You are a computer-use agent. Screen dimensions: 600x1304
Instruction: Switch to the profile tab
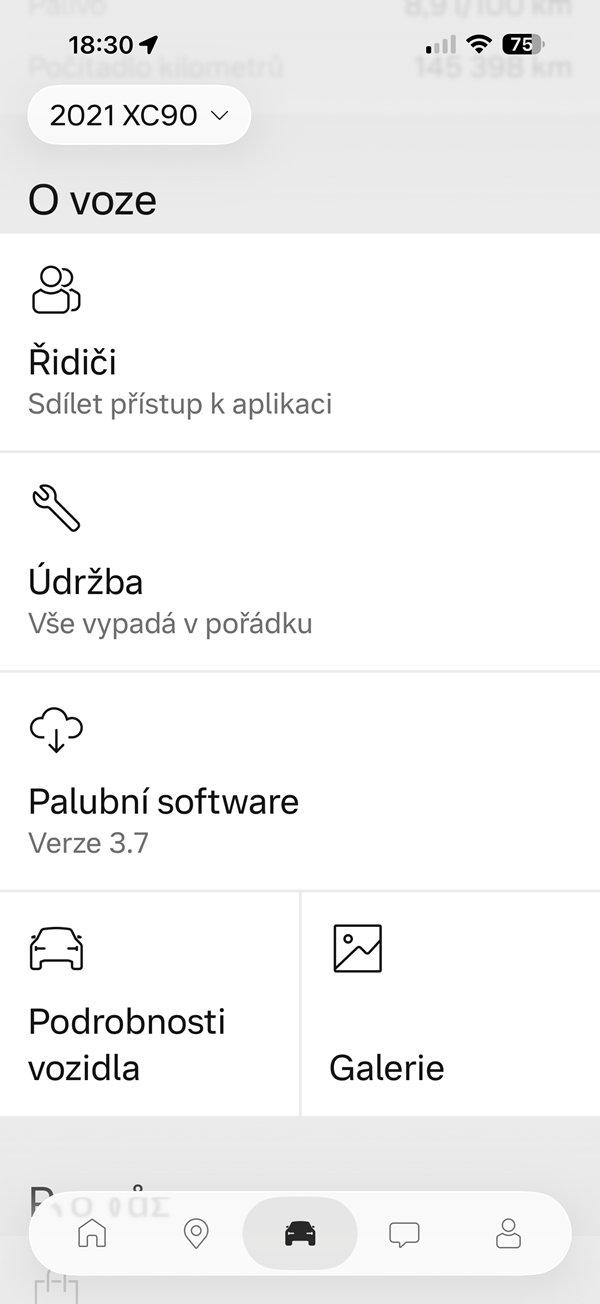(x=508, y=1233)
